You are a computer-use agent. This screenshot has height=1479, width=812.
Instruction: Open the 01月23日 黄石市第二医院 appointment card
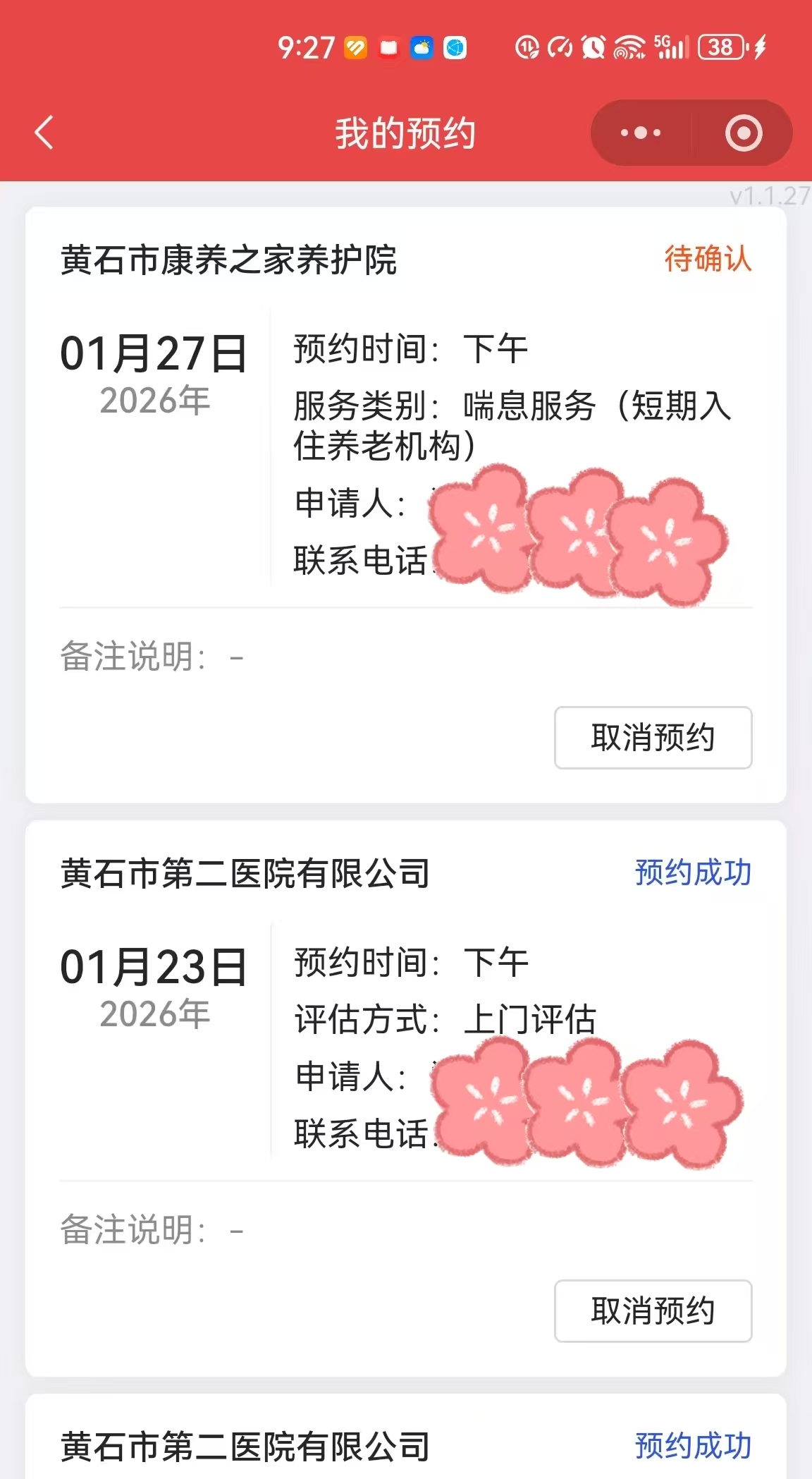245,873
